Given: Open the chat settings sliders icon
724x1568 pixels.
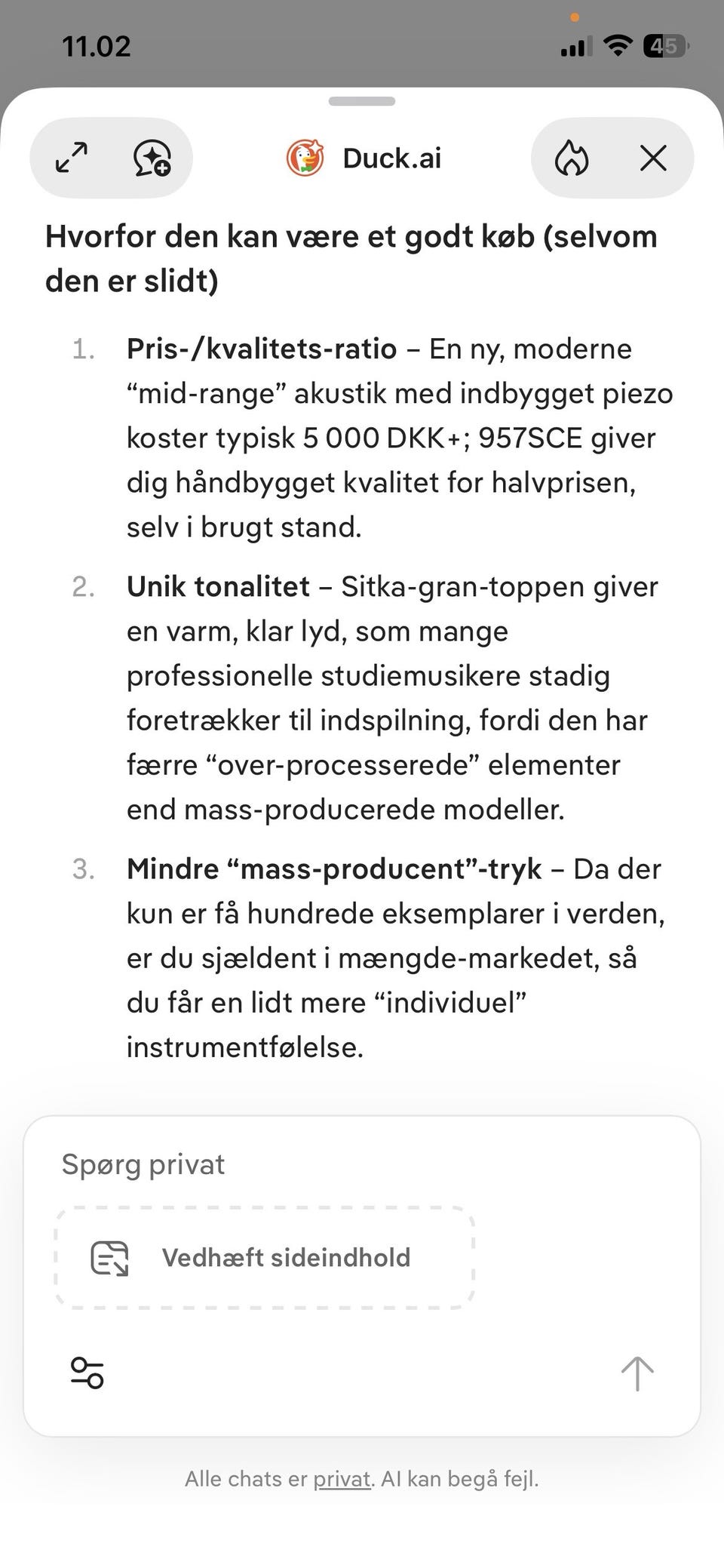Looking at the screenshot, I should 87,1373.
